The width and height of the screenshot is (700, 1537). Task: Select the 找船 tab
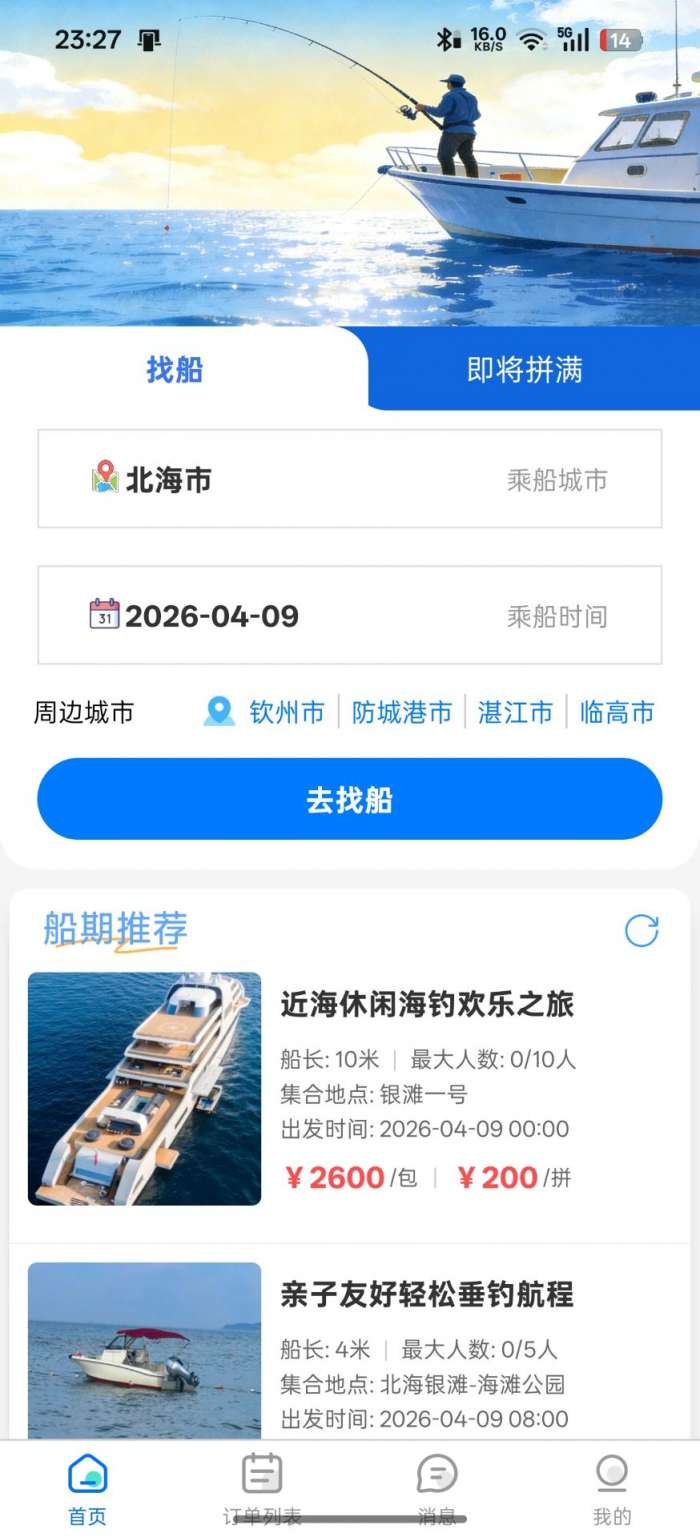pyautogui.click(x=175, y=370)
